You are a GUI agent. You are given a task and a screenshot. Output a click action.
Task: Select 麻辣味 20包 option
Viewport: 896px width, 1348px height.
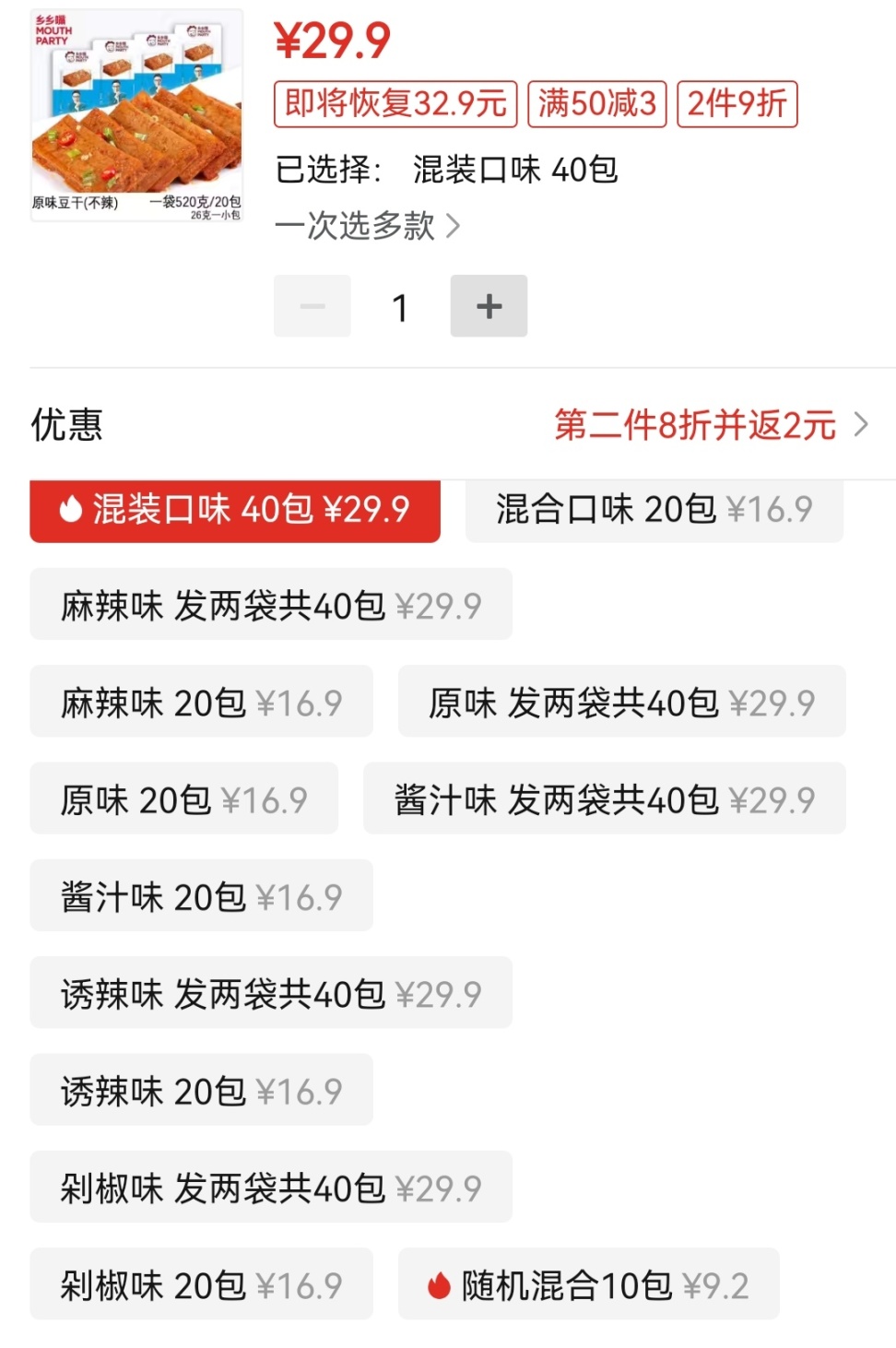point(201,703)
